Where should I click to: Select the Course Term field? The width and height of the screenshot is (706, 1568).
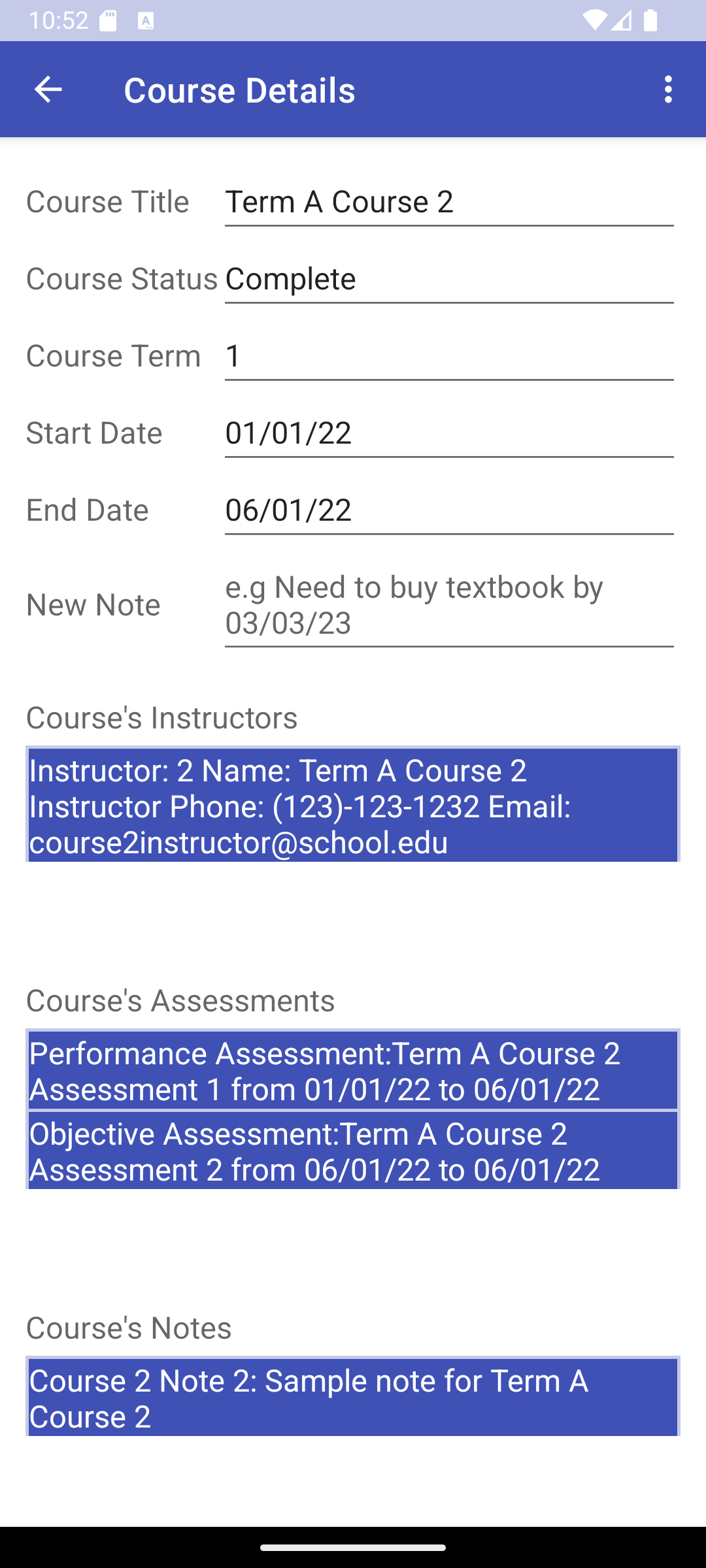[x=448, y=356]
